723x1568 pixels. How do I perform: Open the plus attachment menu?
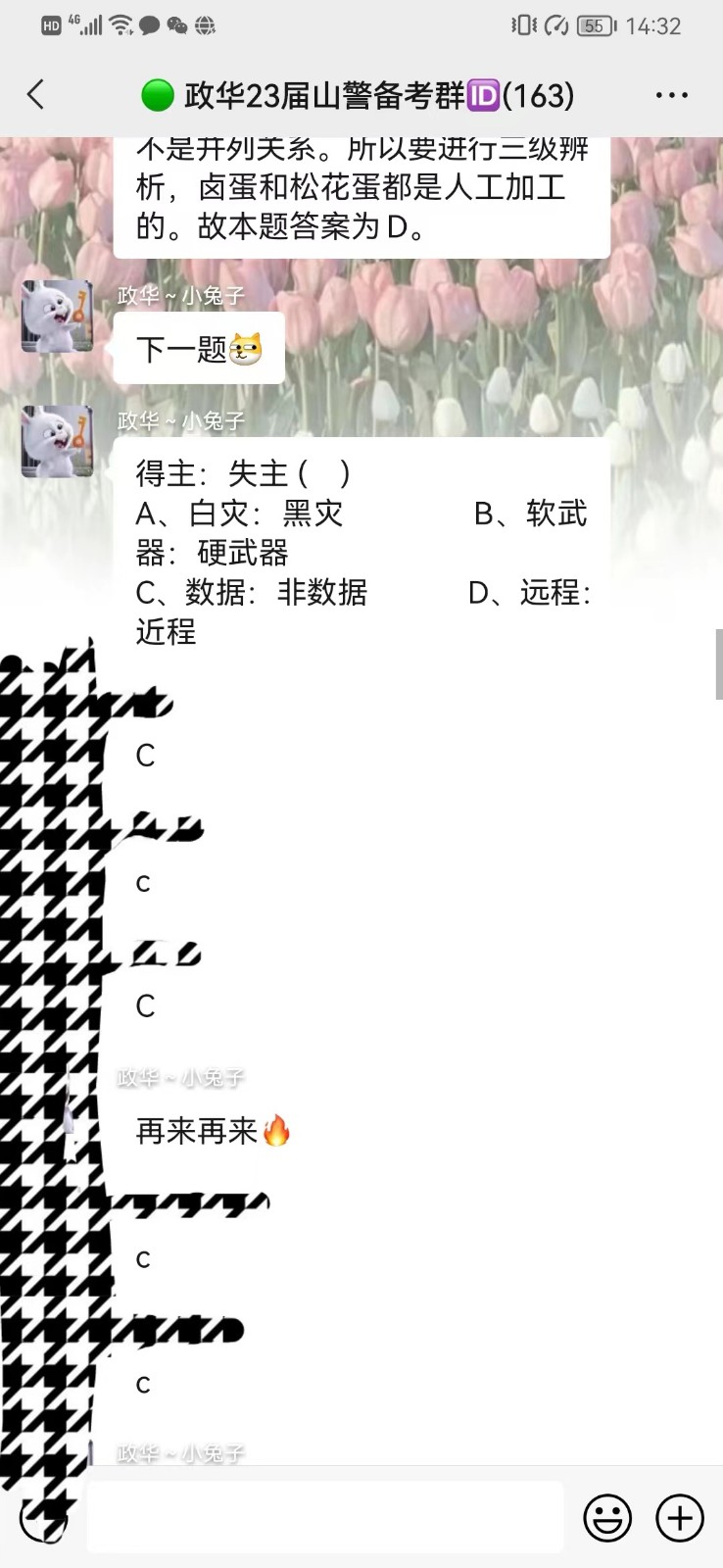click(680, 1518)
